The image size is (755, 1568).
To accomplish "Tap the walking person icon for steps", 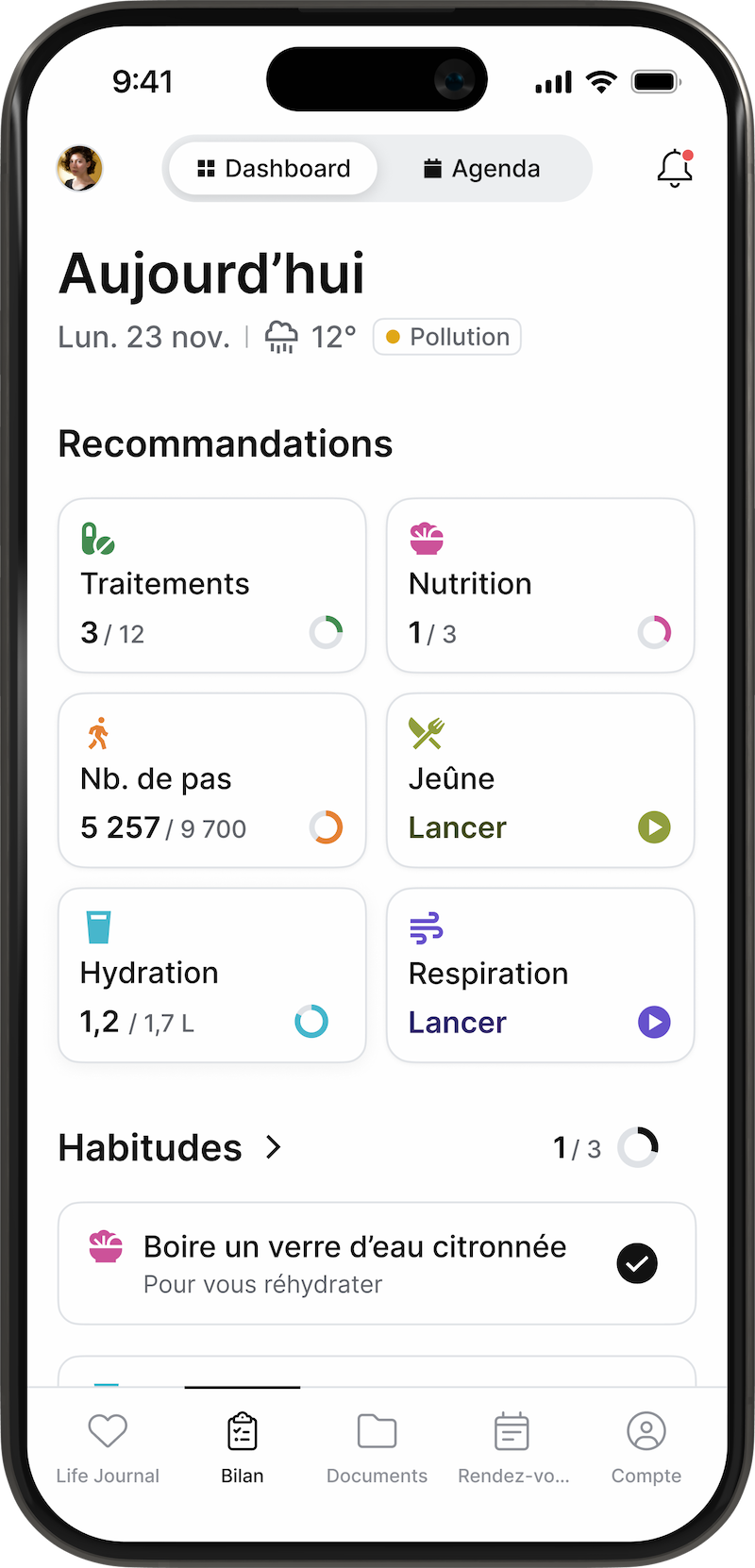I will point(97,733).
